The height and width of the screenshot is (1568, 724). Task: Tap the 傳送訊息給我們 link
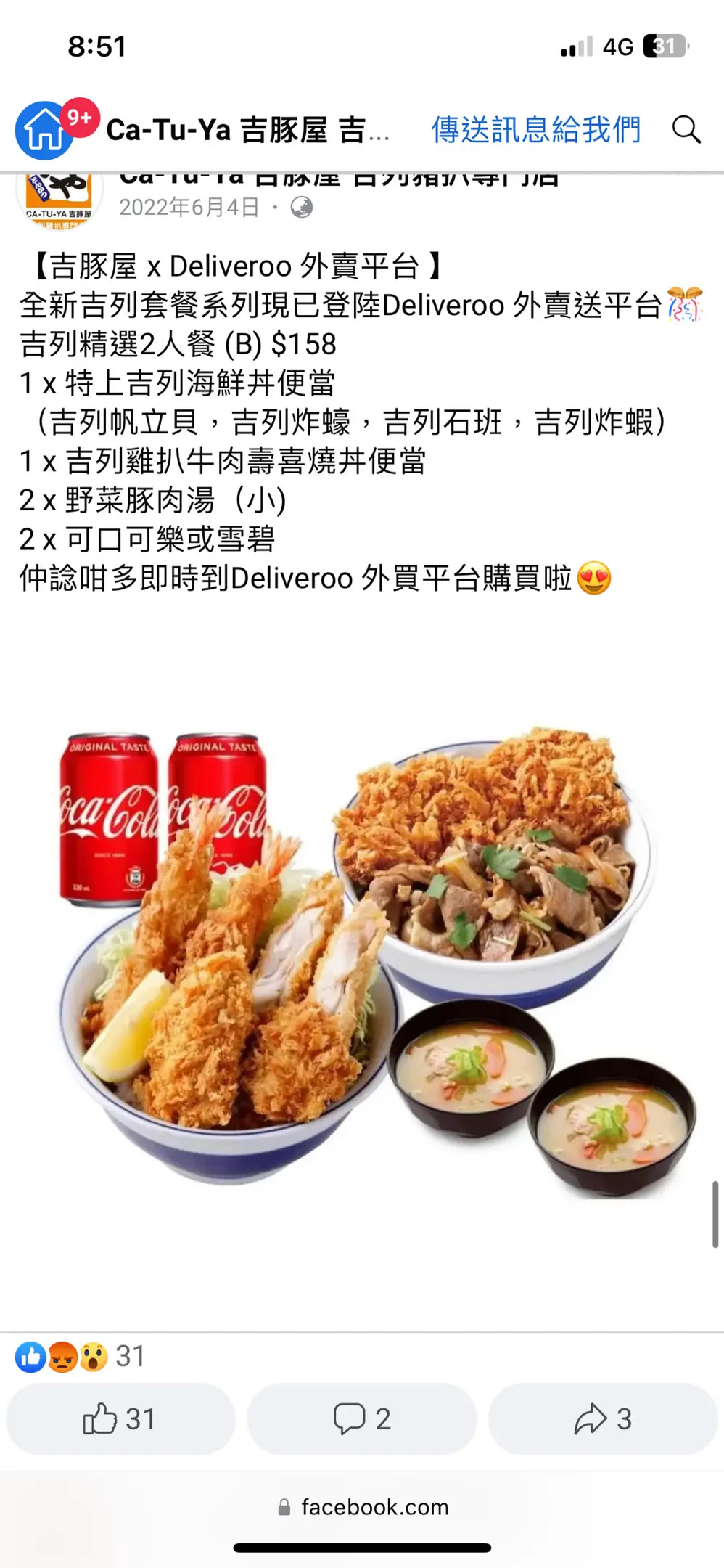(535, 131)
